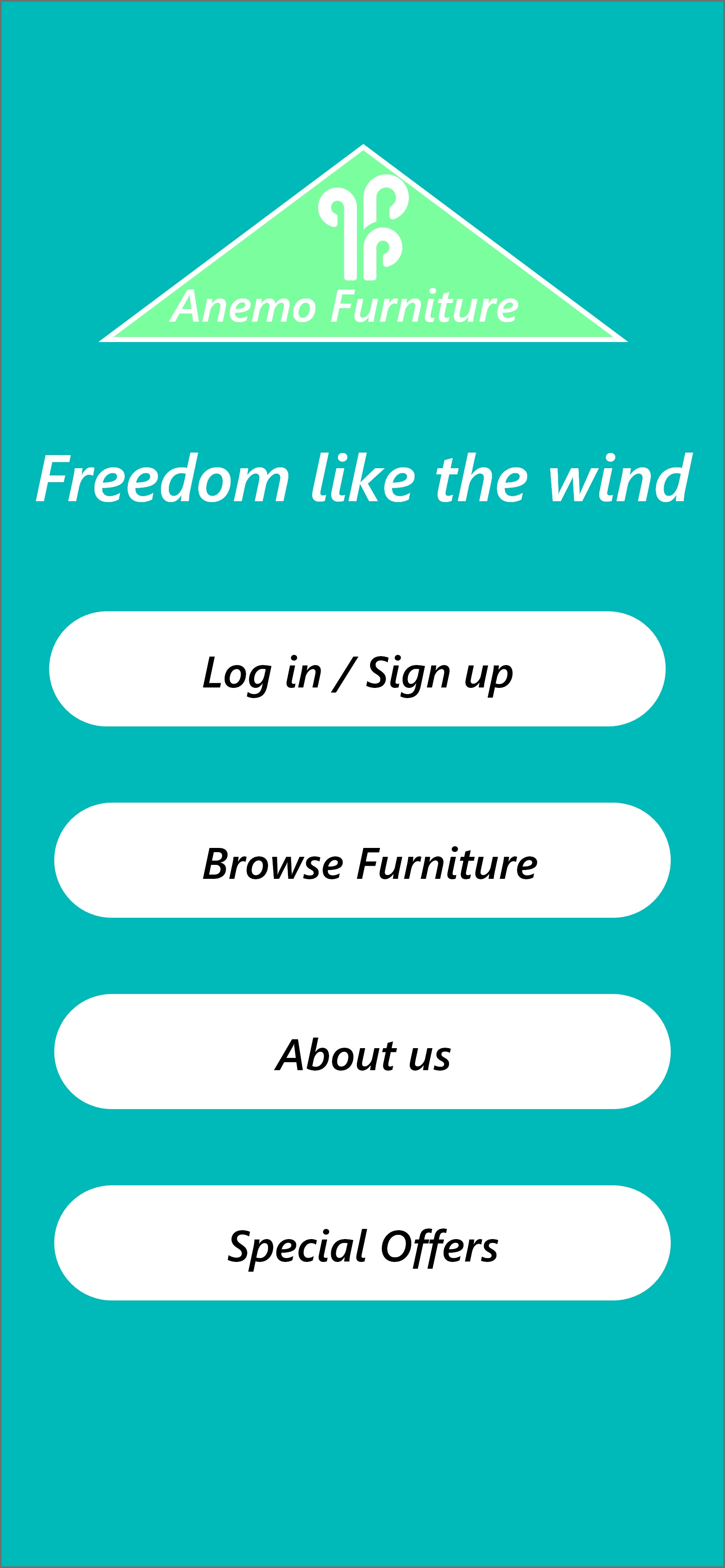Go to the About us page
Viewport: 725px width, 1568px height.
pyautogui.click(x=362, y=1051)
